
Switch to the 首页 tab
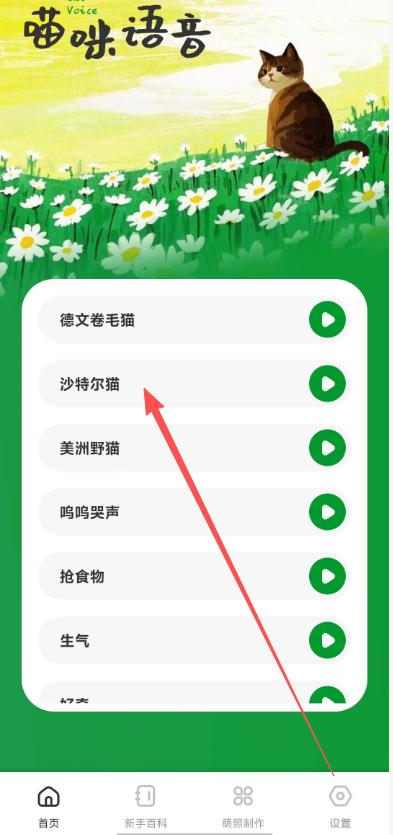coord(48,805)
